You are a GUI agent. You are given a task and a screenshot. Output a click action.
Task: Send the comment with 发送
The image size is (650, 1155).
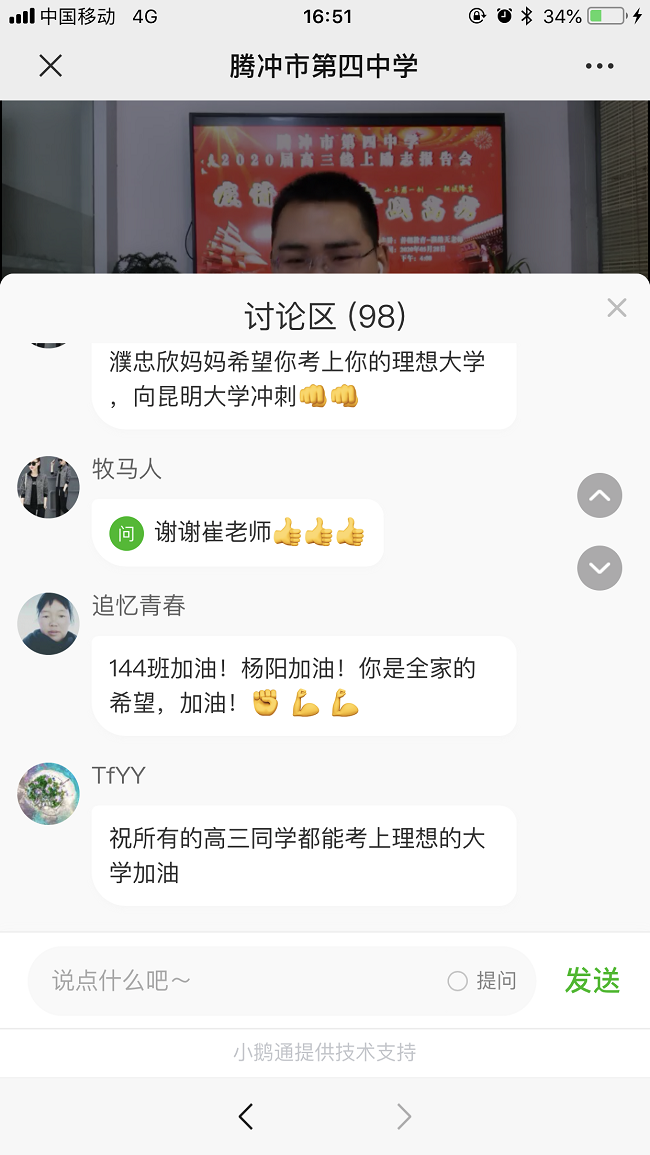(592, 981)
